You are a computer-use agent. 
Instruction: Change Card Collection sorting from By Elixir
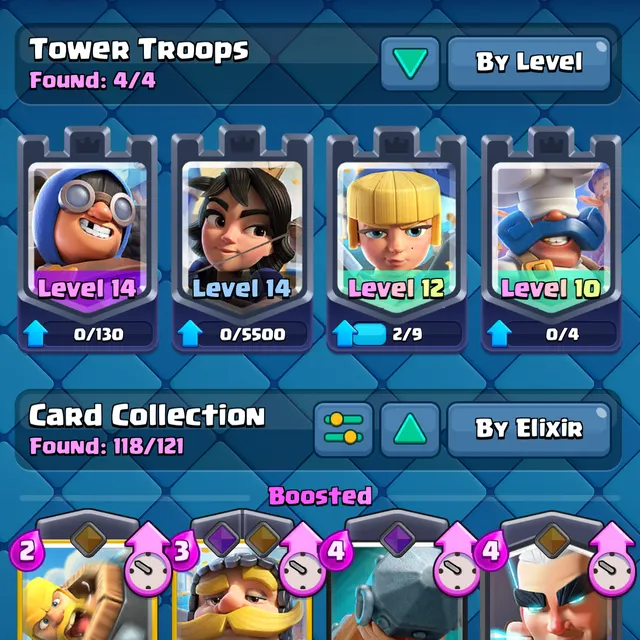pos(528,430)
